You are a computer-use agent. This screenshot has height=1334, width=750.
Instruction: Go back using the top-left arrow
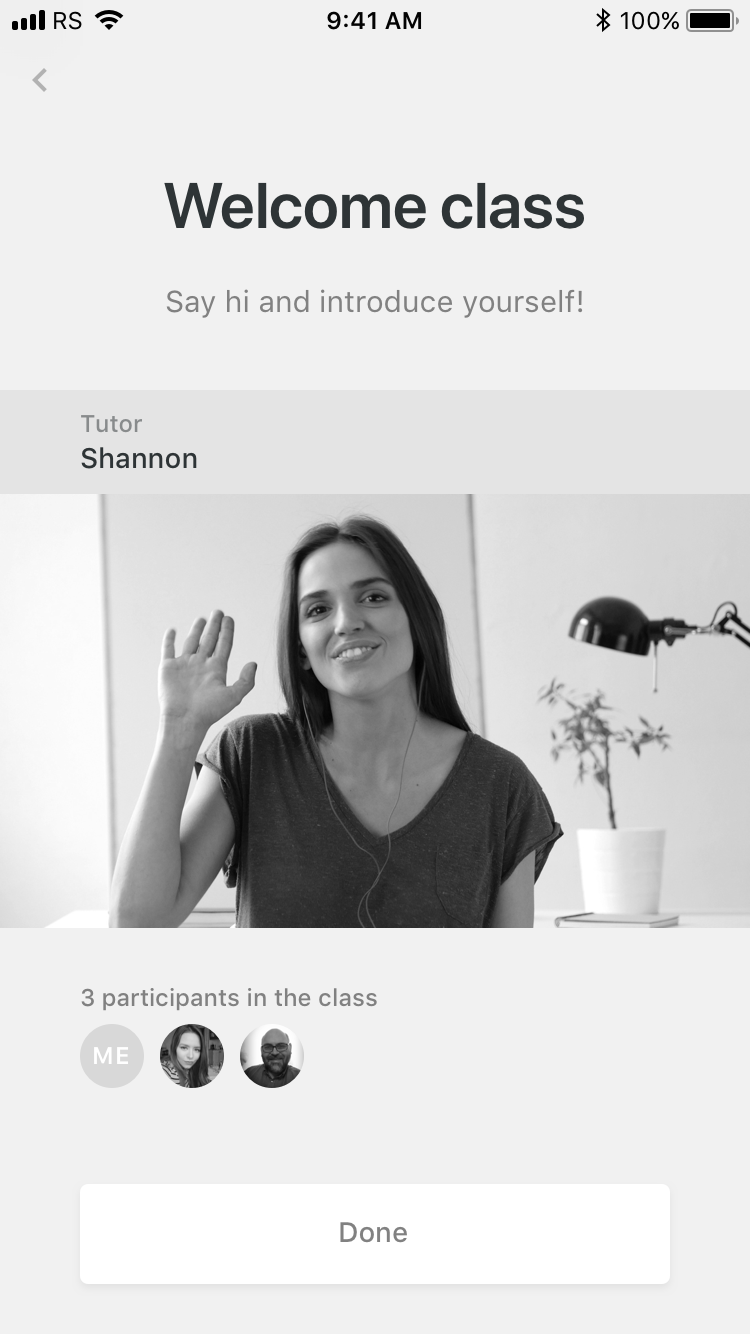pos(40,80)
